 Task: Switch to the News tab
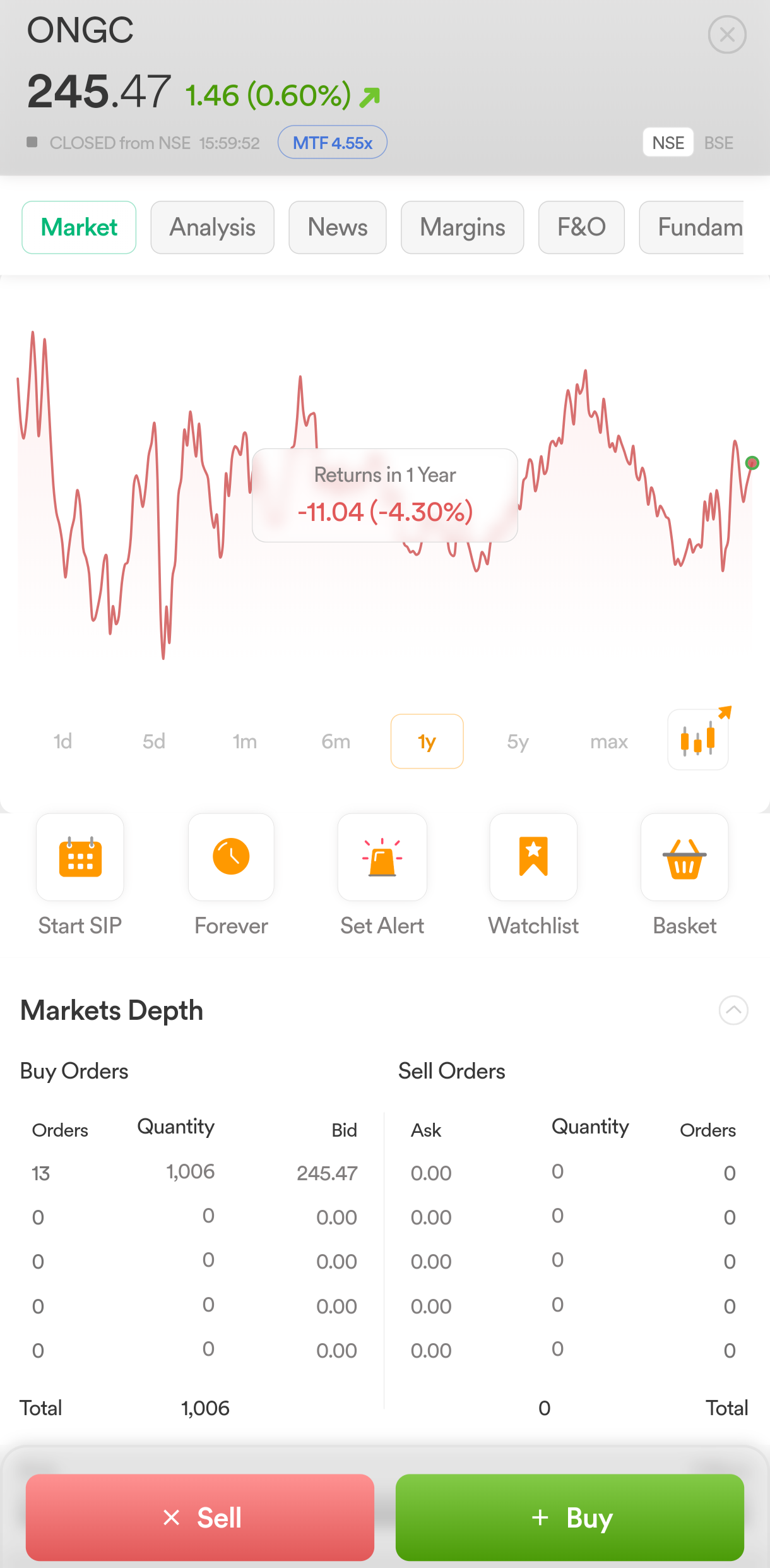(337, 227)
